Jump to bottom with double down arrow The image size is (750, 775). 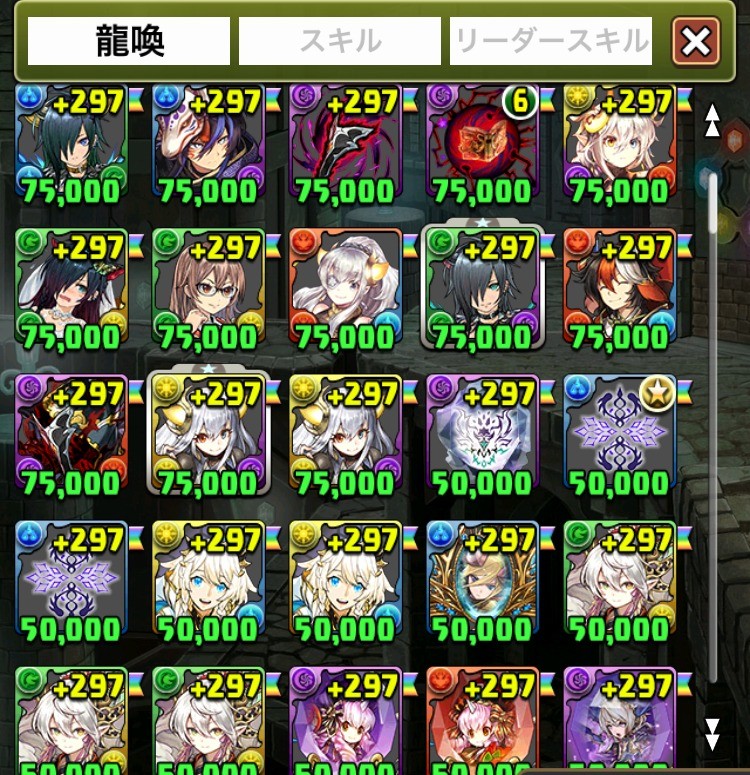[x=712, y=733]
